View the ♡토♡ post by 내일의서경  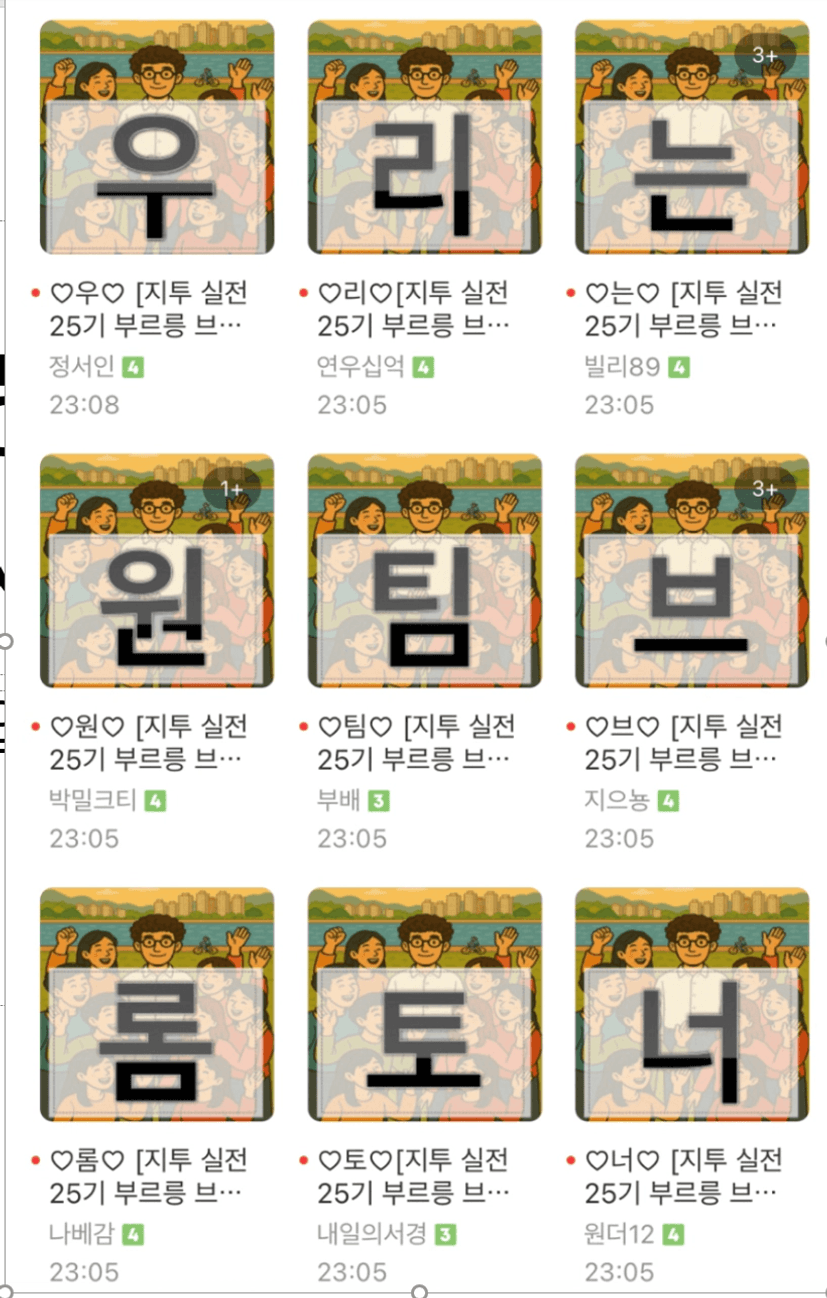(x=424, y=1005)
